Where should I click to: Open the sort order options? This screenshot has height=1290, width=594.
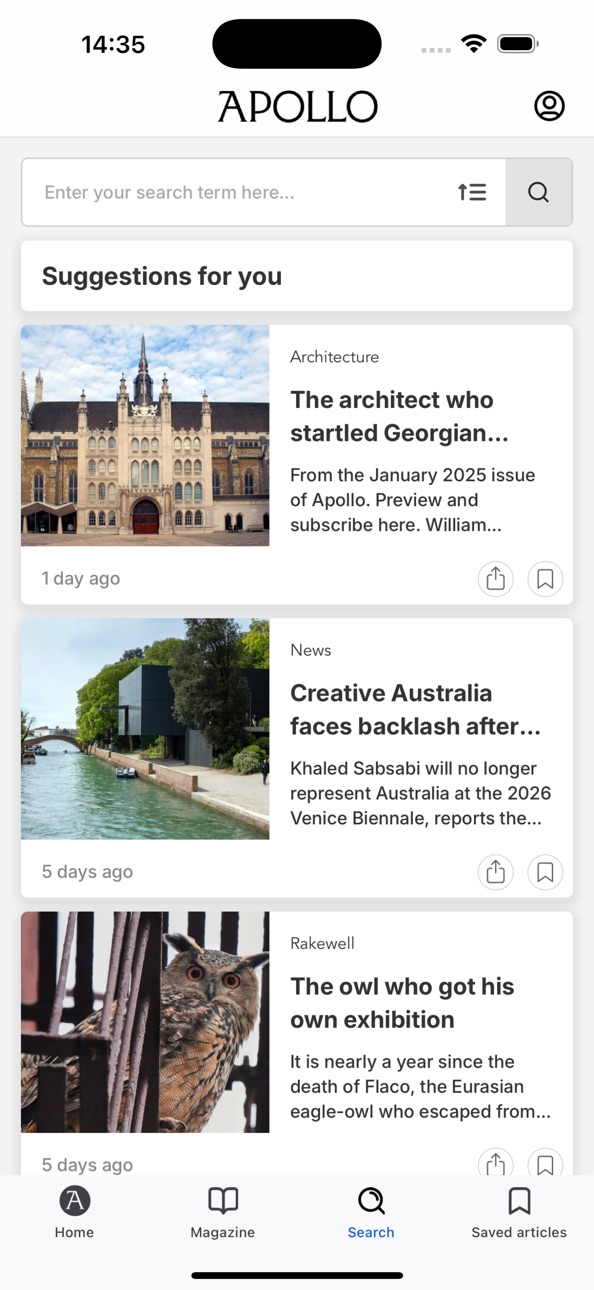point(472,192)
